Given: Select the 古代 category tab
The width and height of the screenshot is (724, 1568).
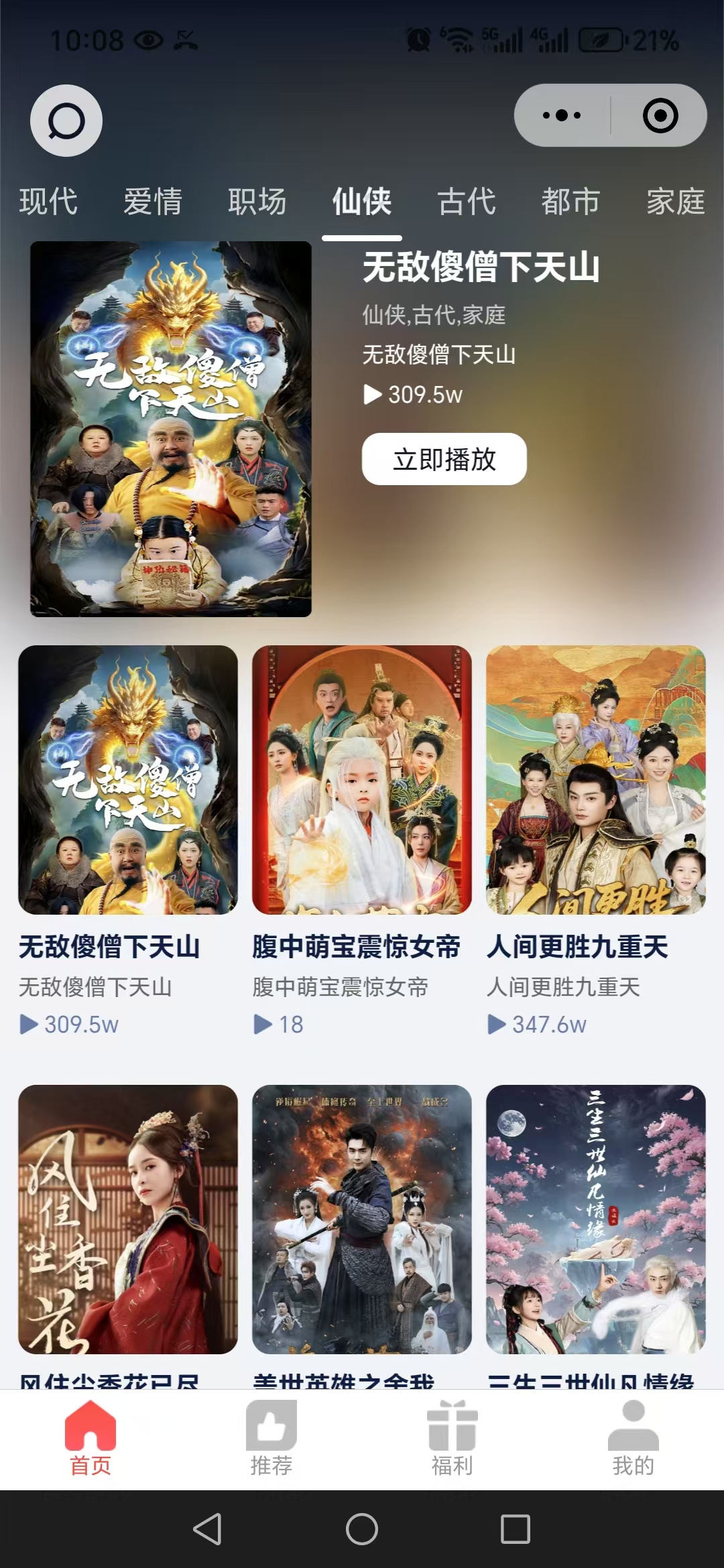Looking at the screenshot, I should coord(467,201).
